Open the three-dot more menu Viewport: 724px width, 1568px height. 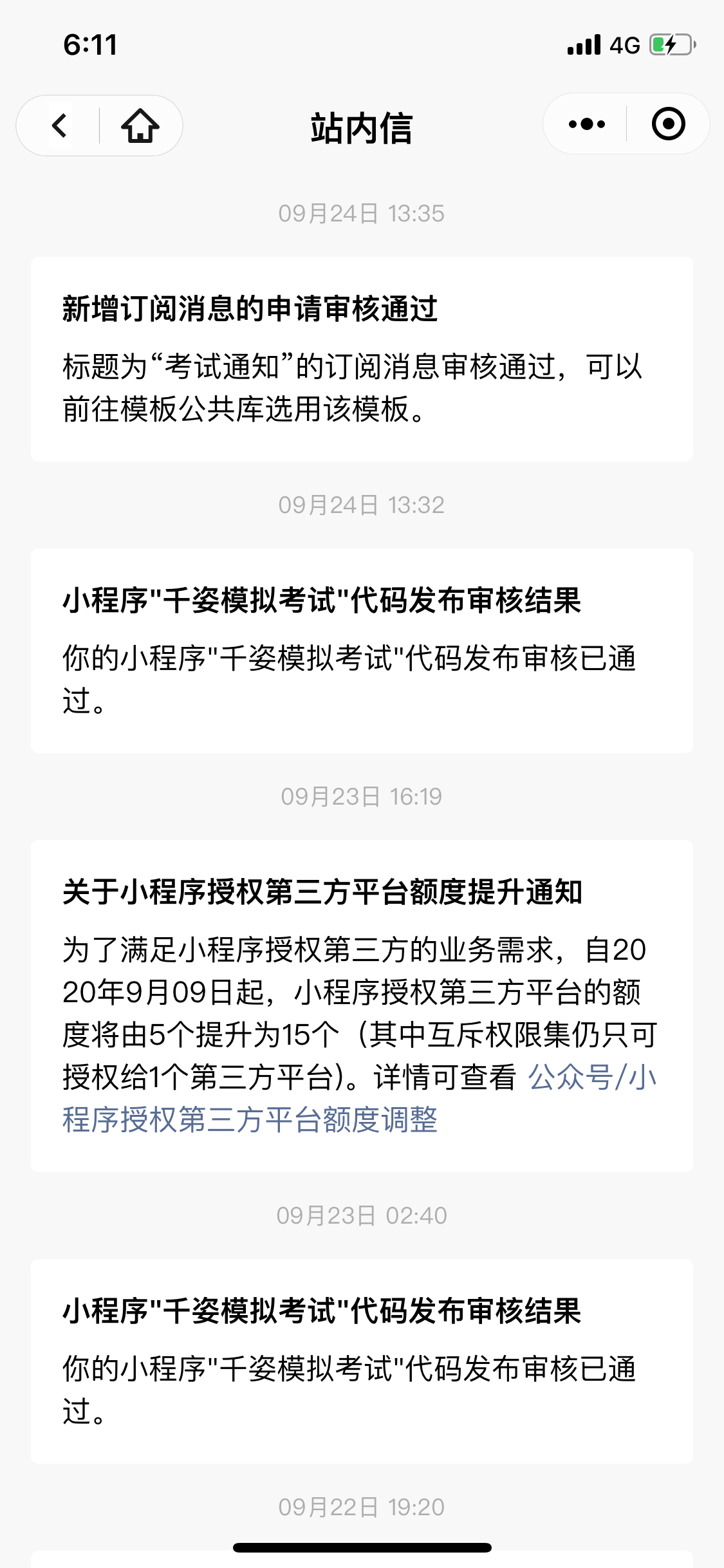pyautogui.click(x=586, y=124)
